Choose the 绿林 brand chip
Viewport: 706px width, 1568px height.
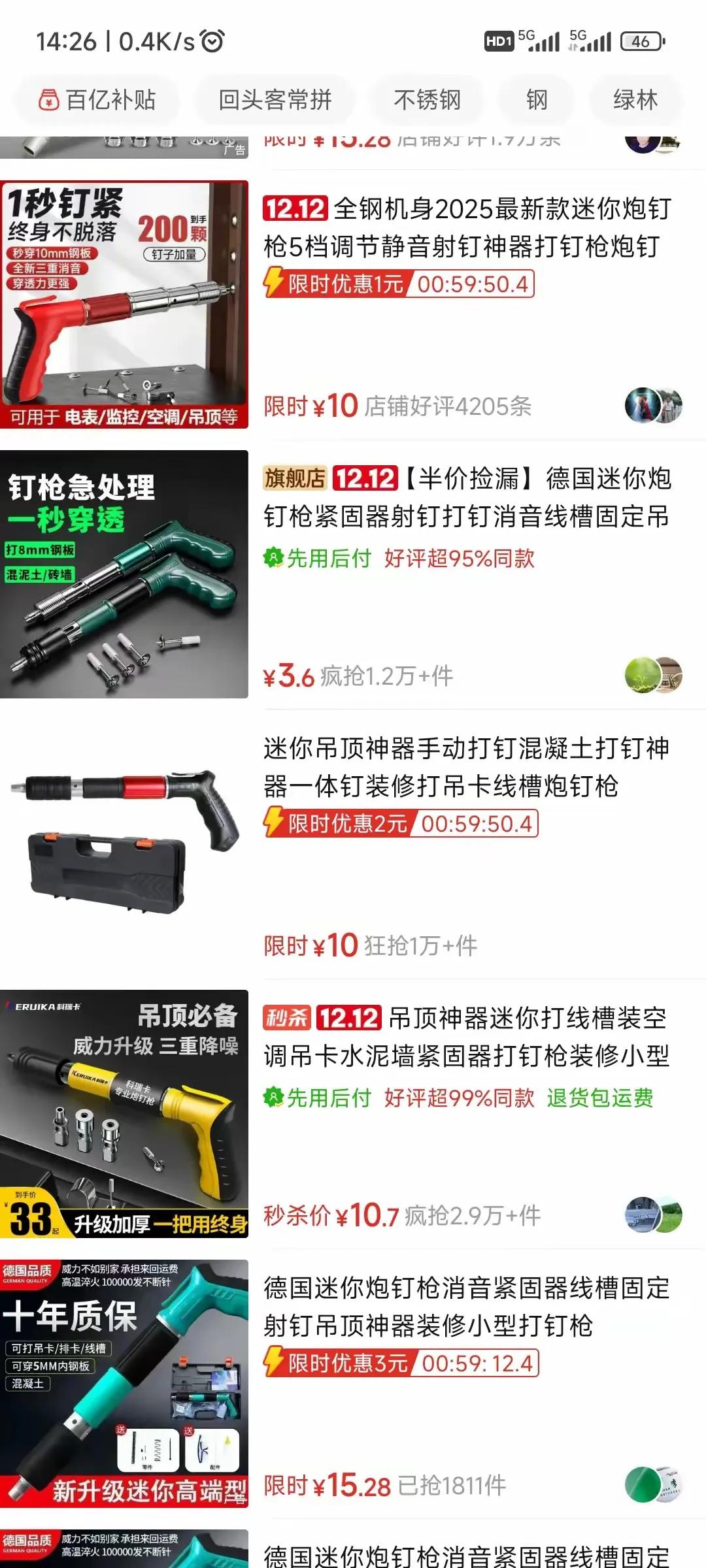635,100
